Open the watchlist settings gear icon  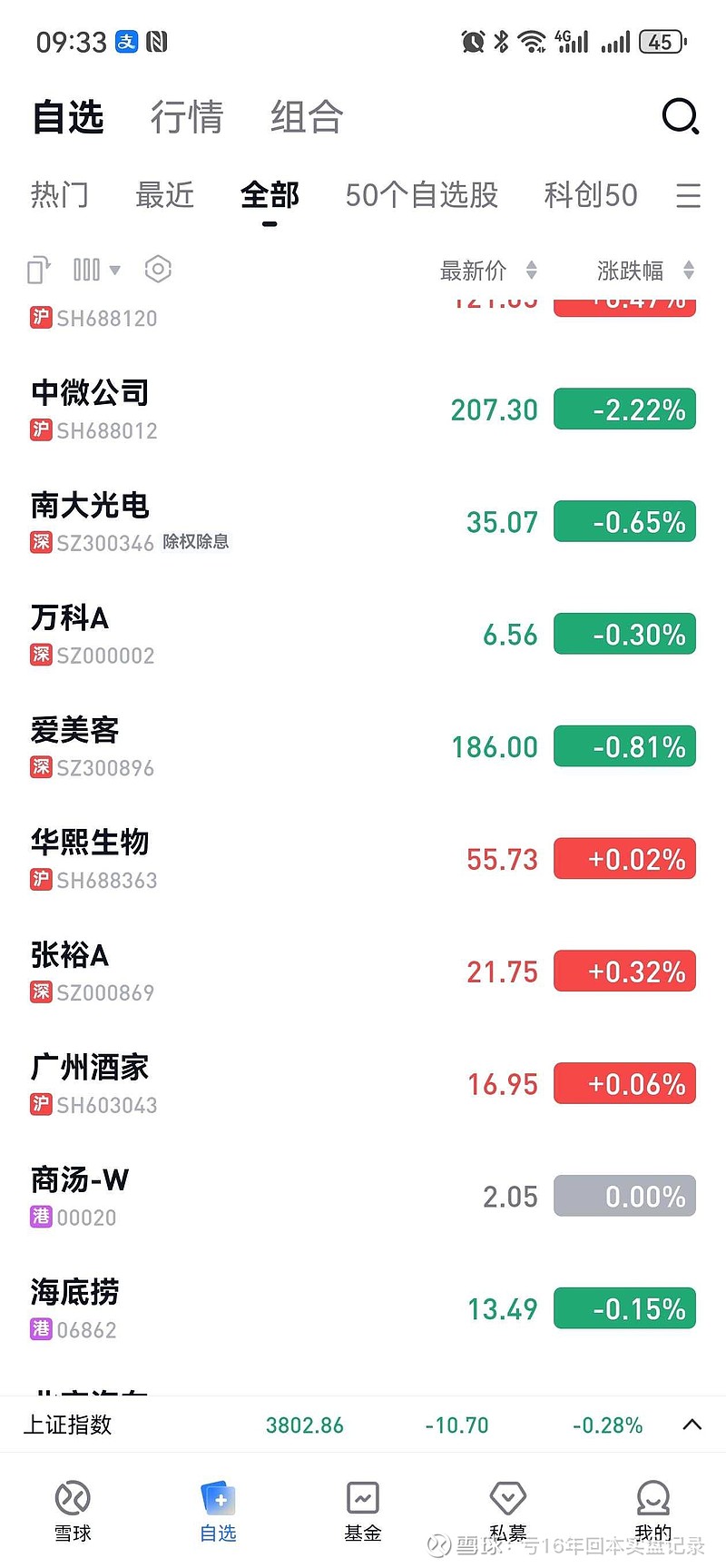158,270
